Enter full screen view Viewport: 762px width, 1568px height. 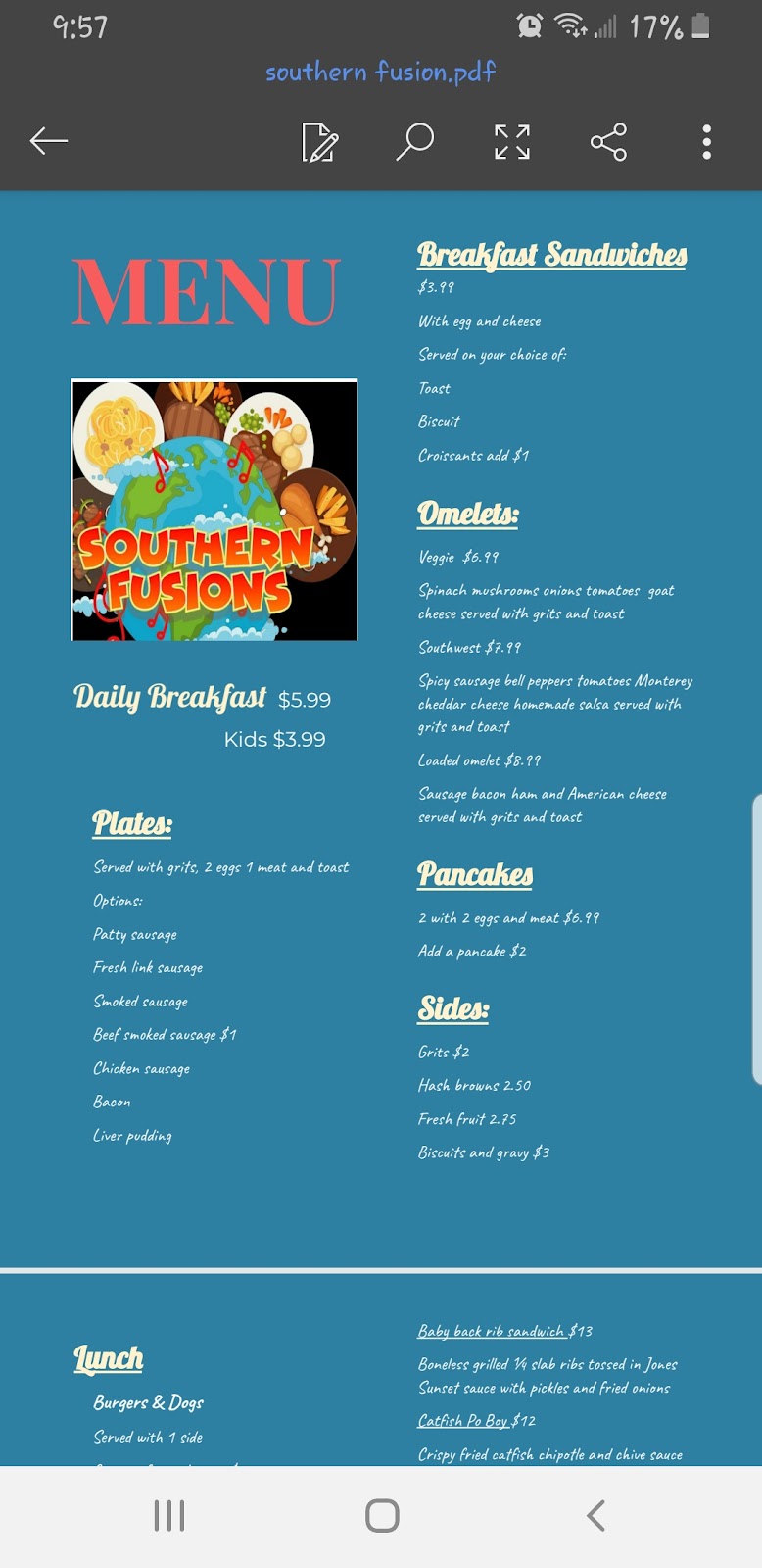pos(511,142)
